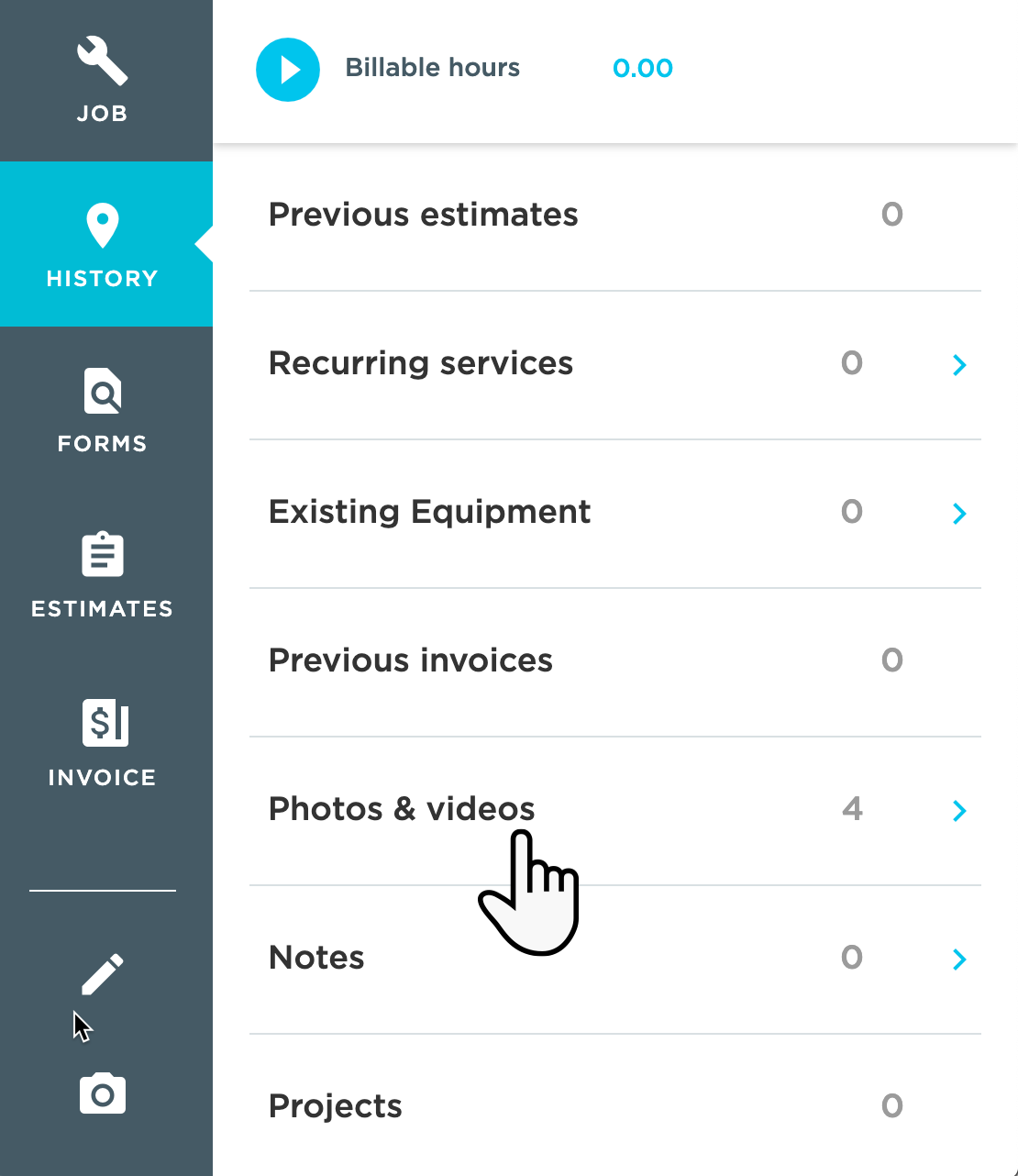This screenshot has width=1018, height=1176.
Task: Open the camera icon
Action: tap(102, 1093)
